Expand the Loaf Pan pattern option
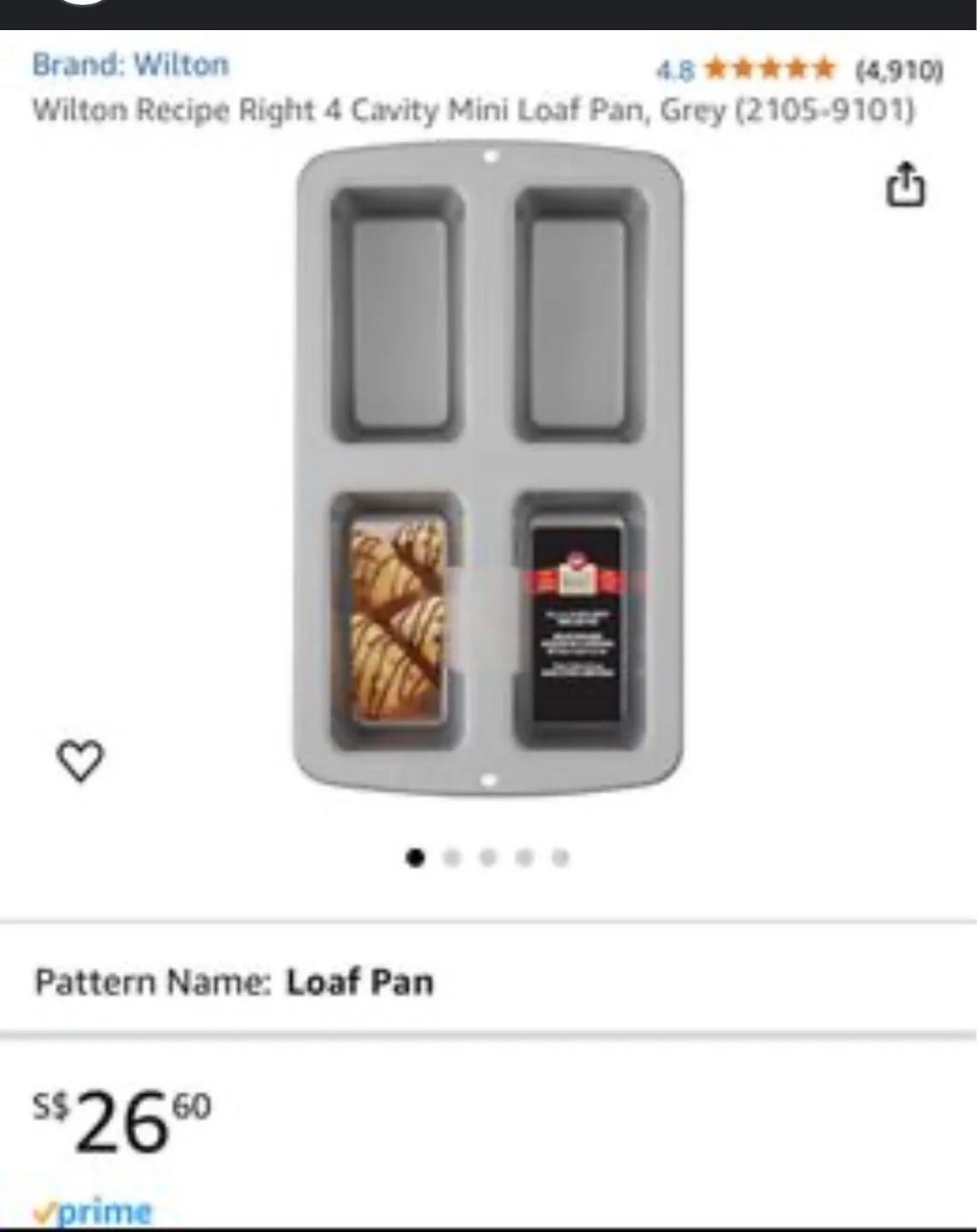This screenshot has height=1232, width=977. (363, 983)
